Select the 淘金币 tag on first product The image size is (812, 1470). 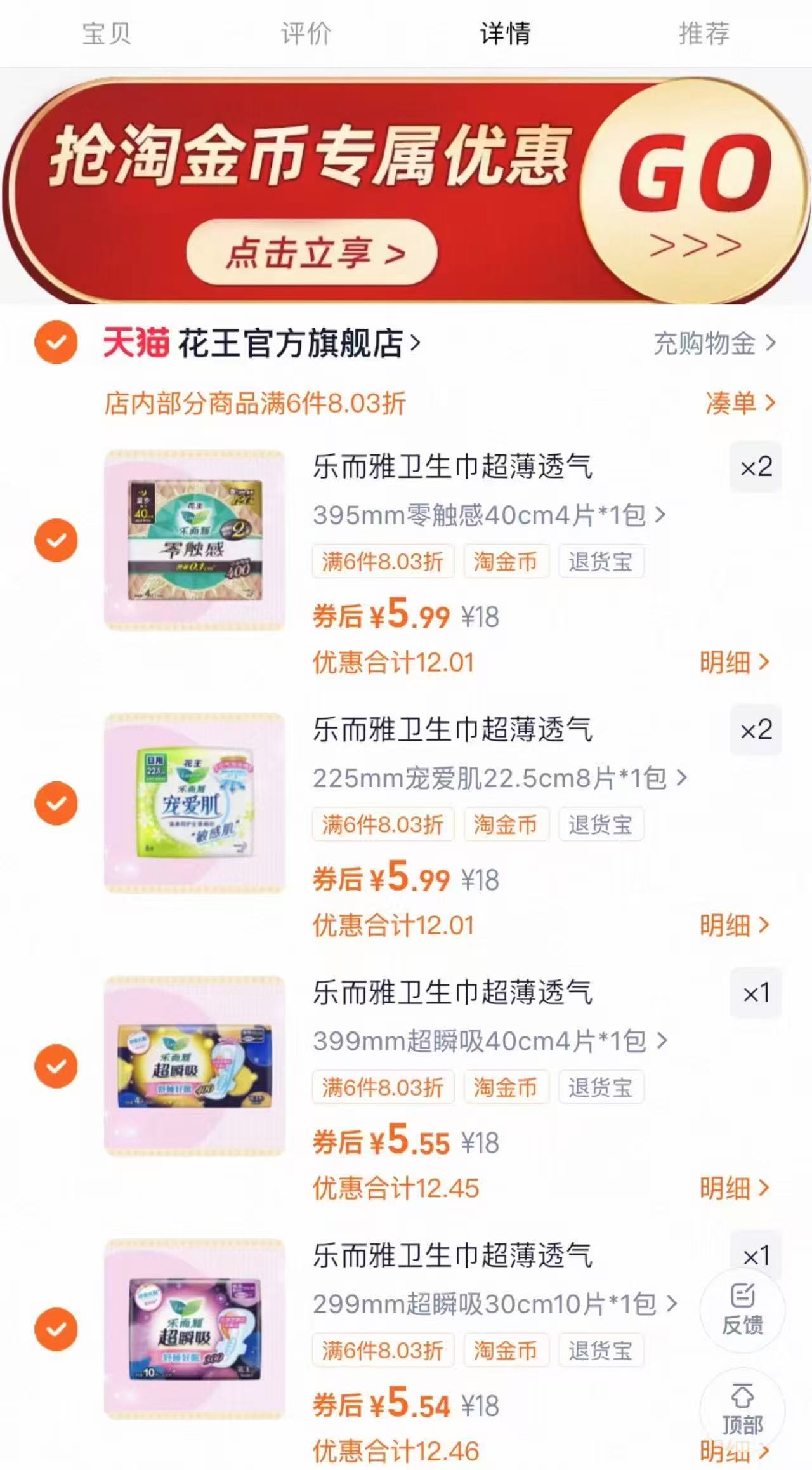[506, 561]
